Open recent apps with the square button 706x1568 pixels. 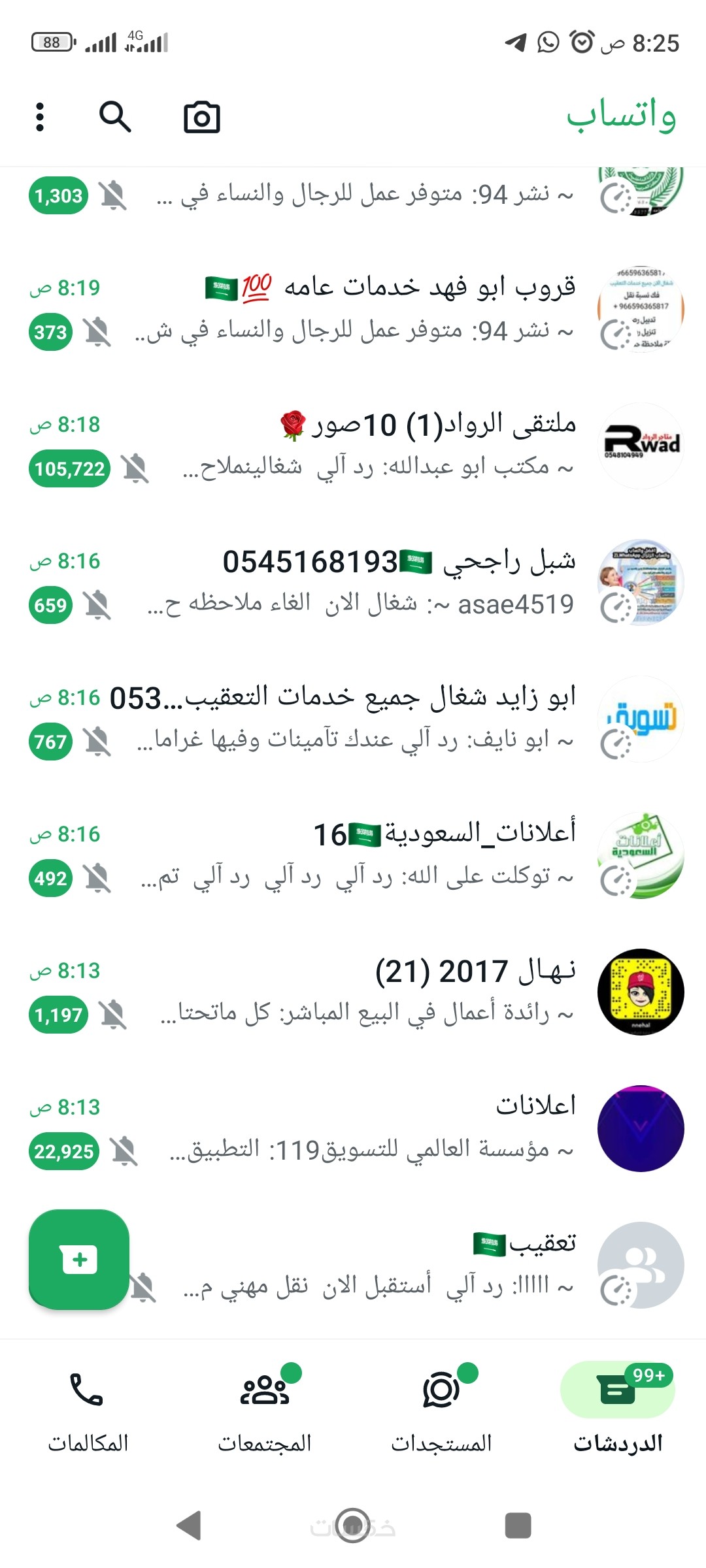pyautogui.click(x=518, y=1526)
